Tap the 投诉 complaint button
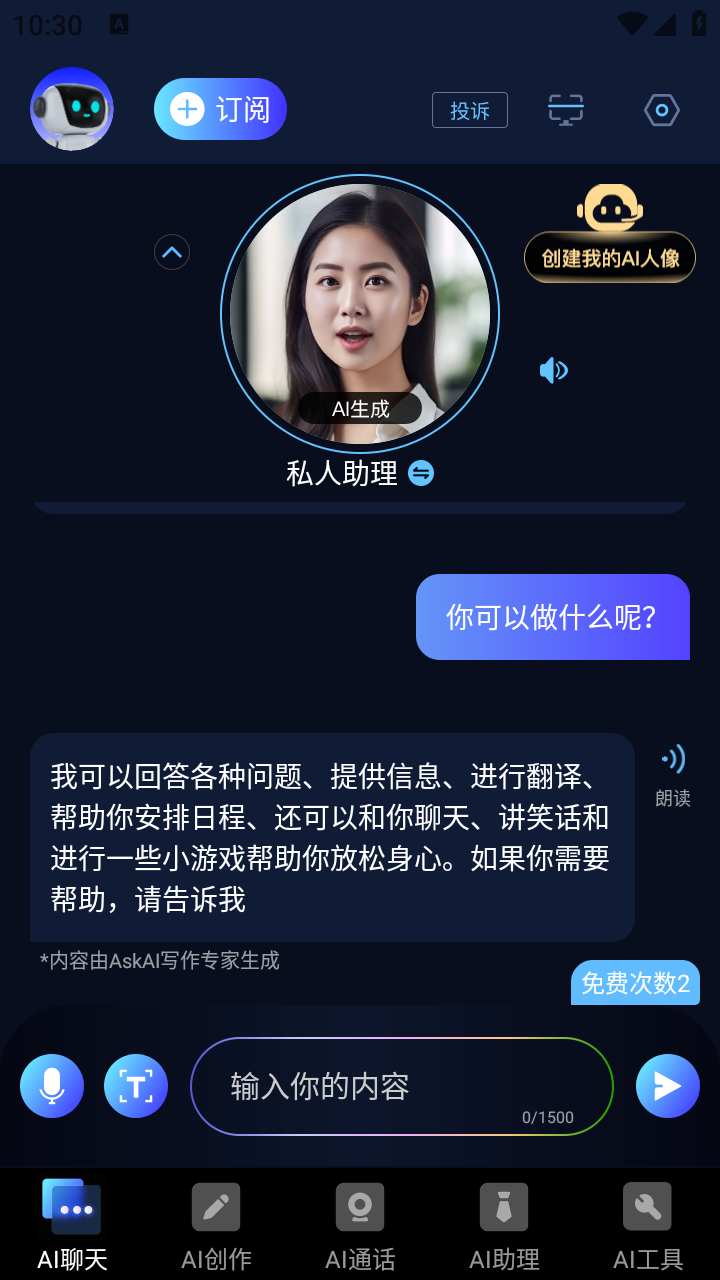The image size is (720, 1280). click(x=470, y=110)
